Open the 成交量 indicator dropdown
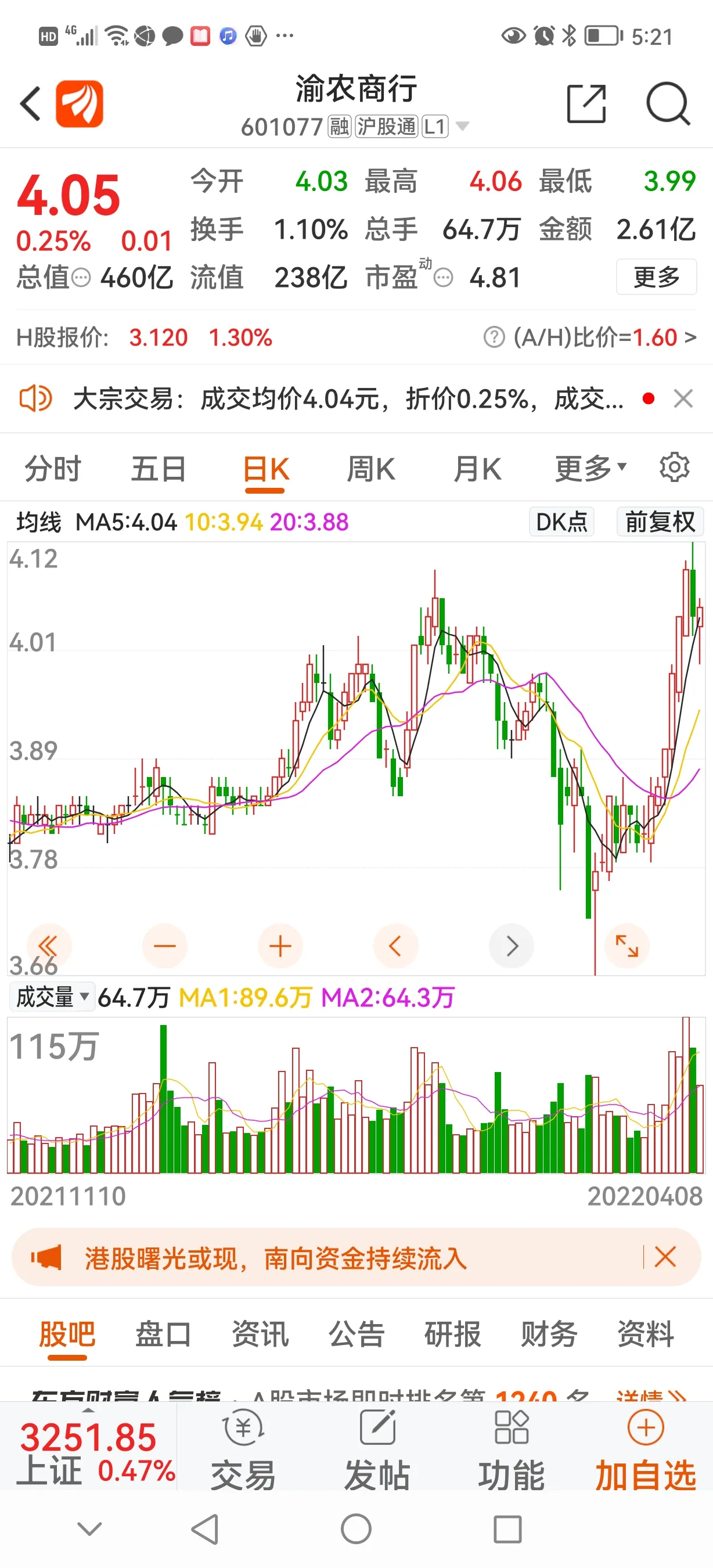 [x=52, y=997]
